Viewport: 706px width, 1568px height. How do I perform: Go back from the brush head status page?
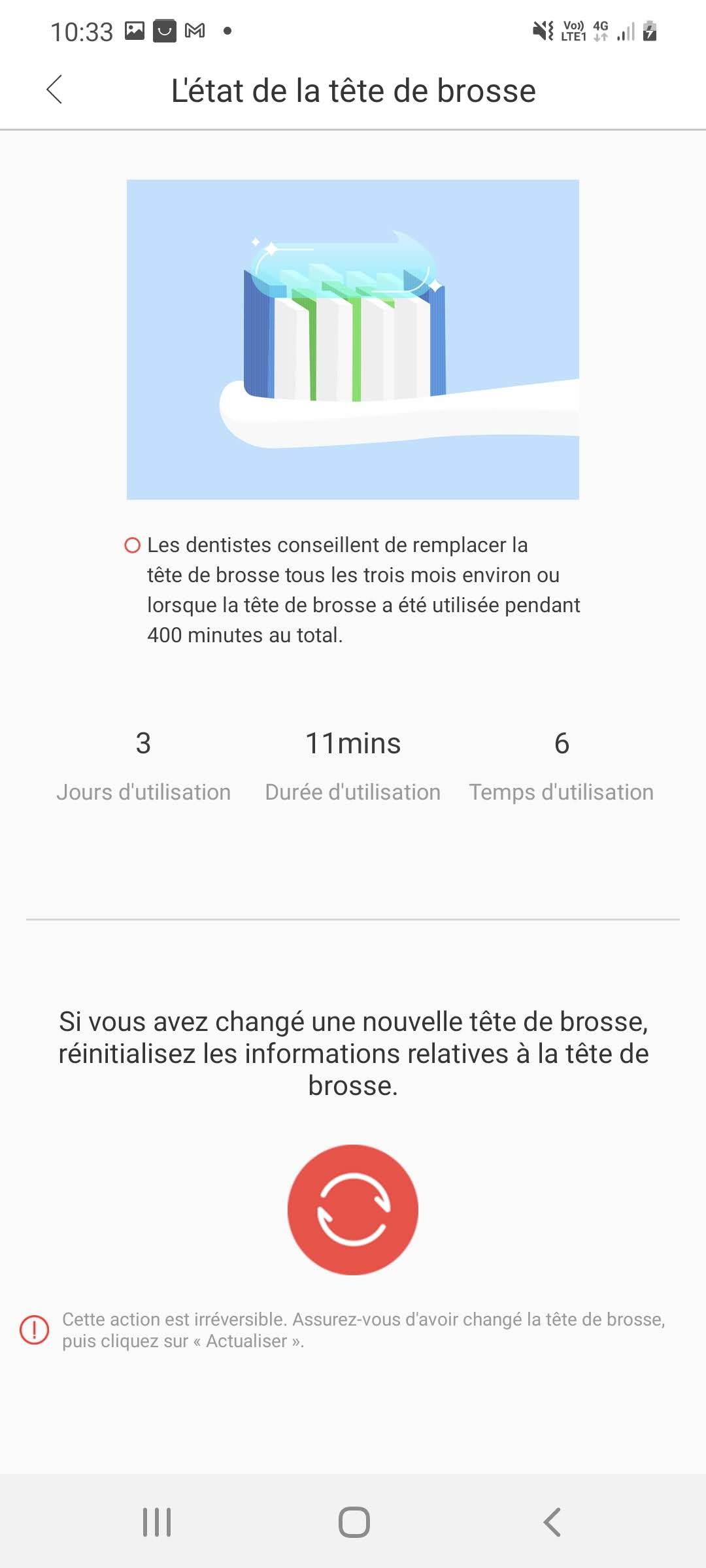55,90
